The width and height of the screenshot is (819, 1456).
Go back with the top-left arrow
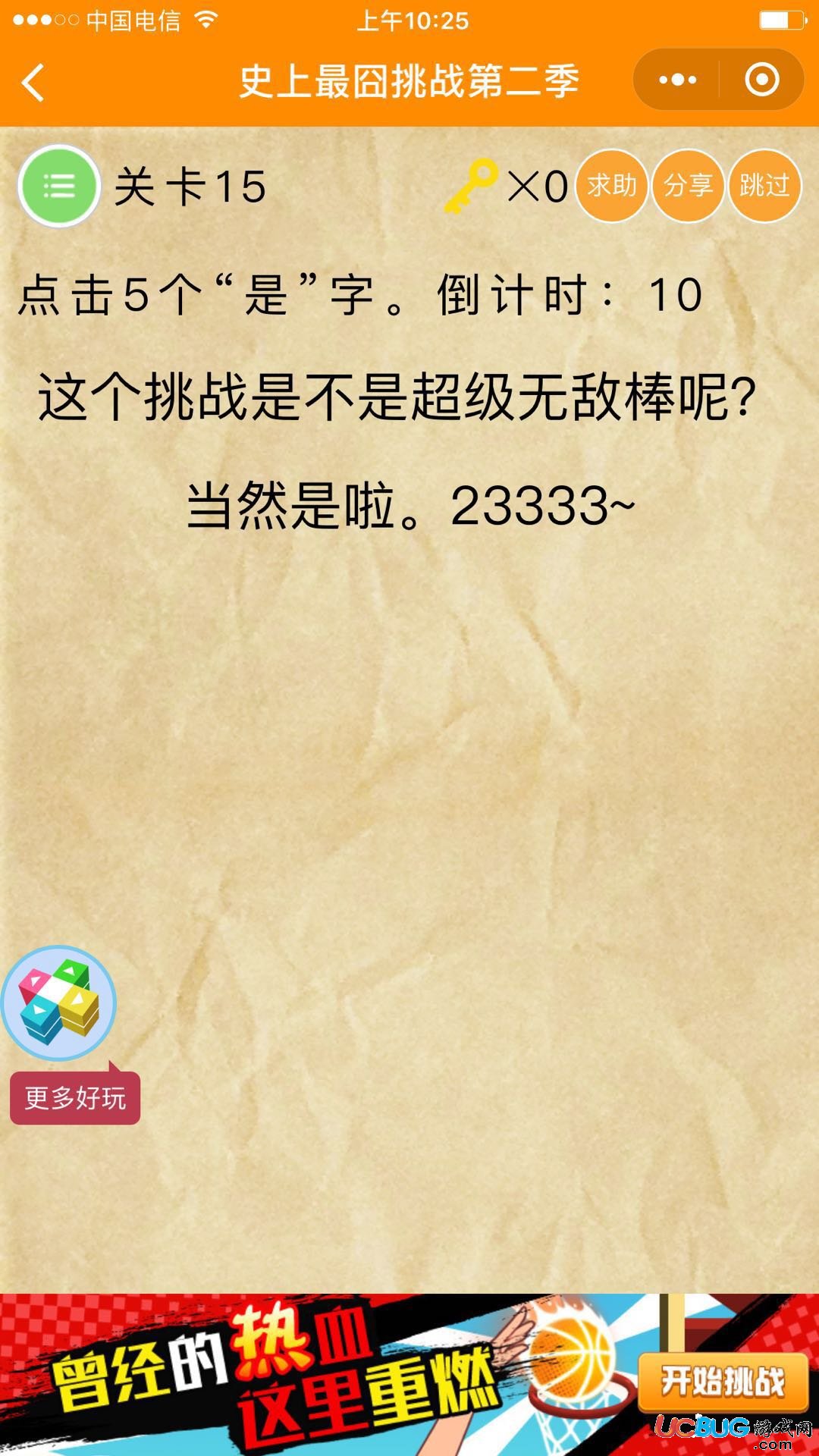click(33, 82)
